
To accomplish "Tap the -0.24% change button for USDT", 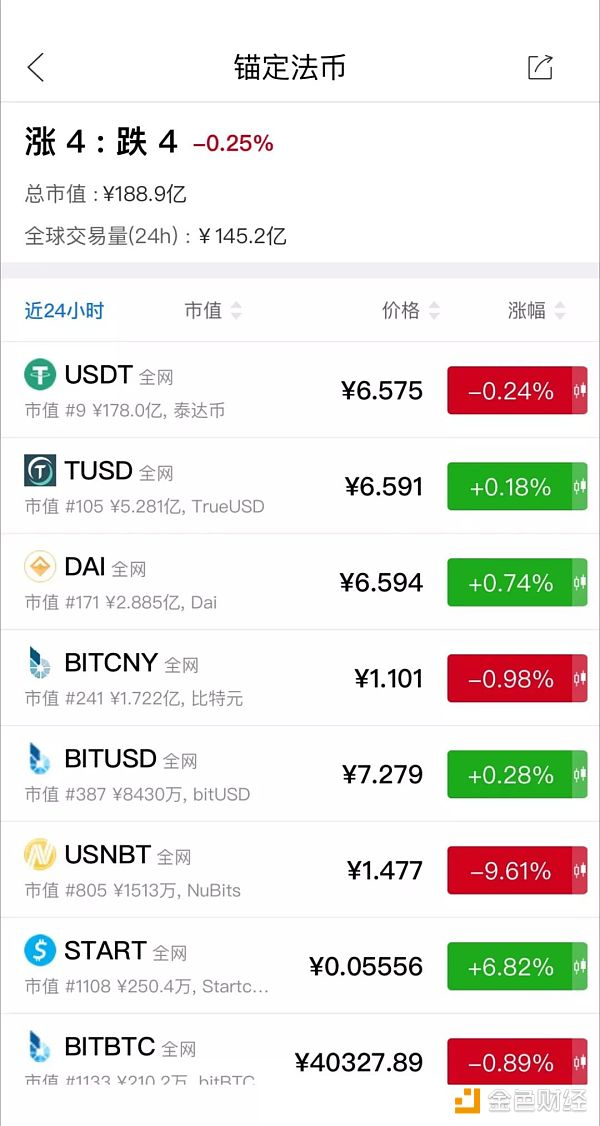I will tap(511, 391).
